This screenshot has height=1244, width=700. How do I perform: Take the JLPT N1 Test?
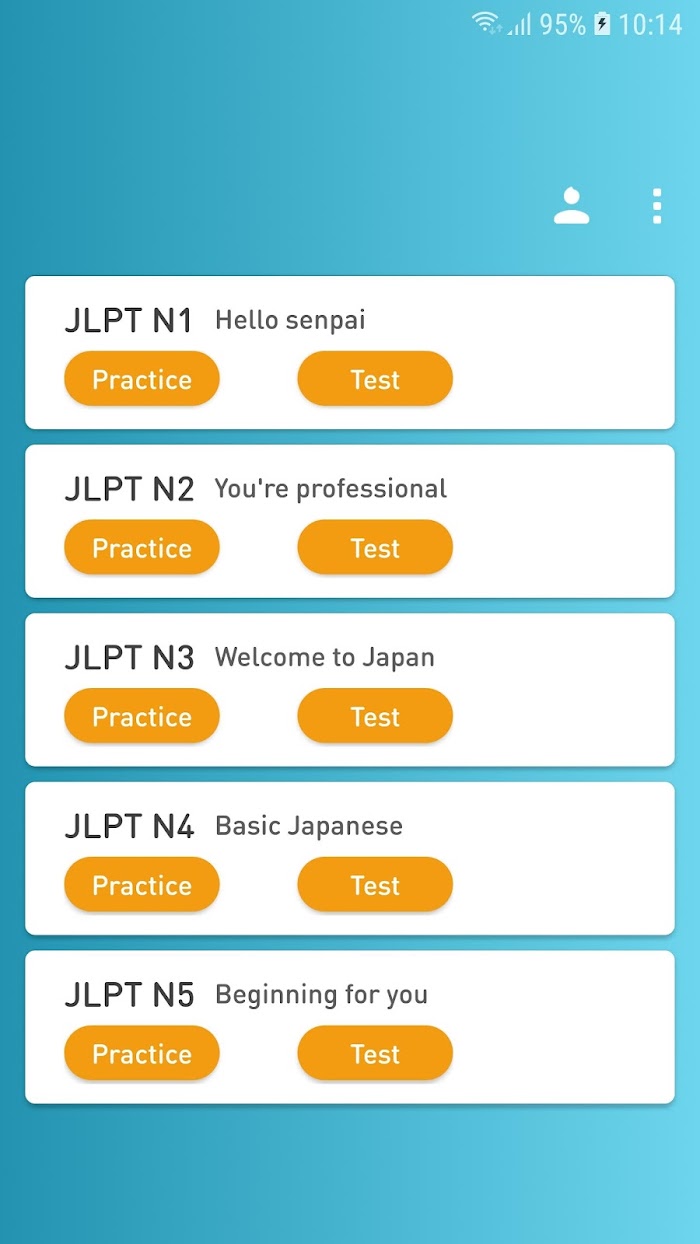375,379
